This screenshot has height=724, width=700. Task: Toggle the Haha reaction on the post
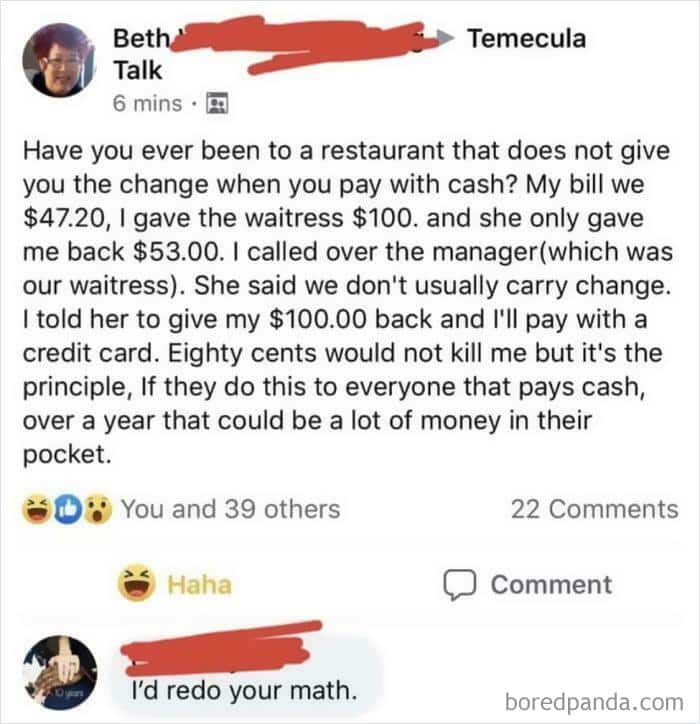click(x=175, y=584)
